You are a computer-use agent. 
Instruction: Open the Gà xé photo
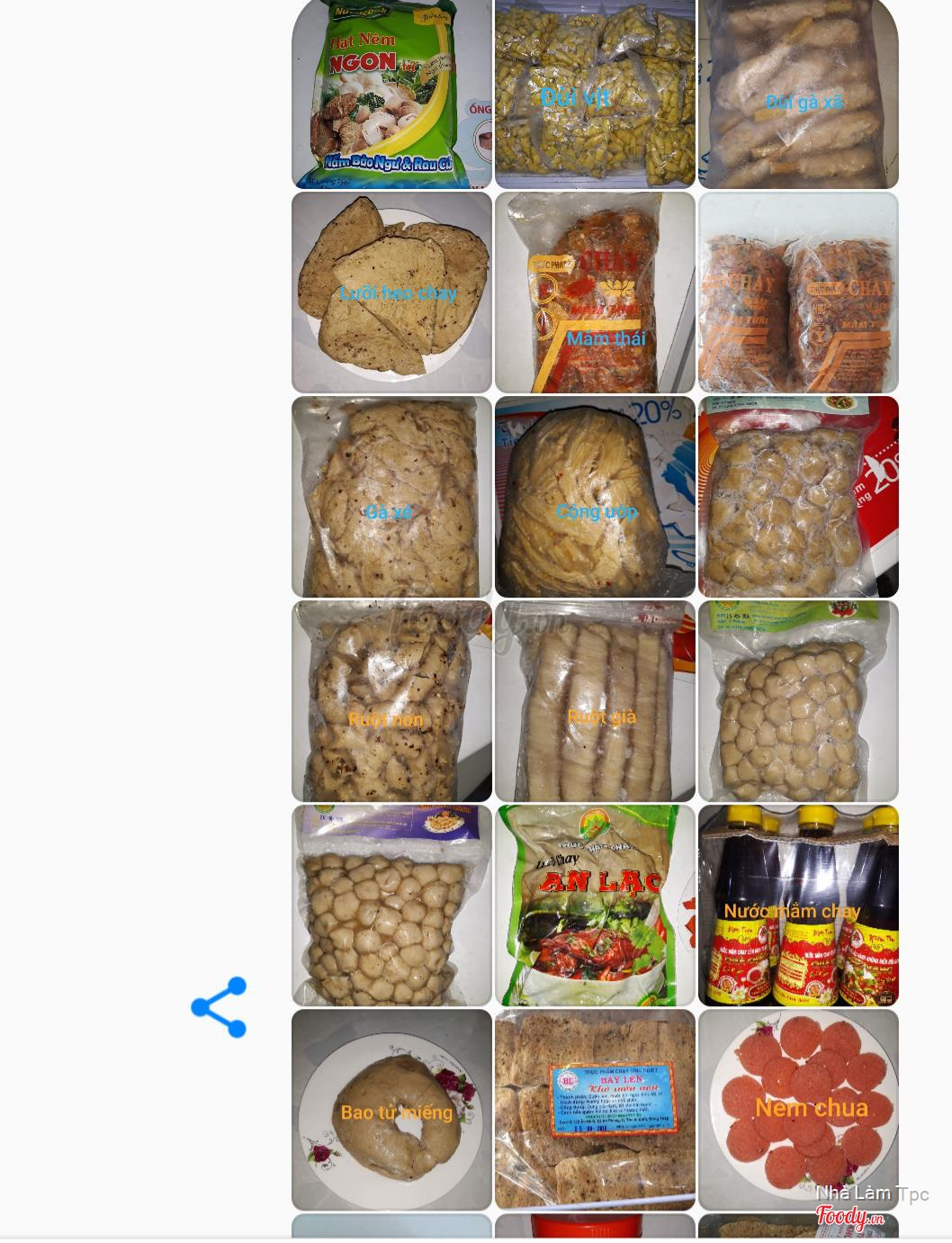pyautogui.click(x=391, y=497)
